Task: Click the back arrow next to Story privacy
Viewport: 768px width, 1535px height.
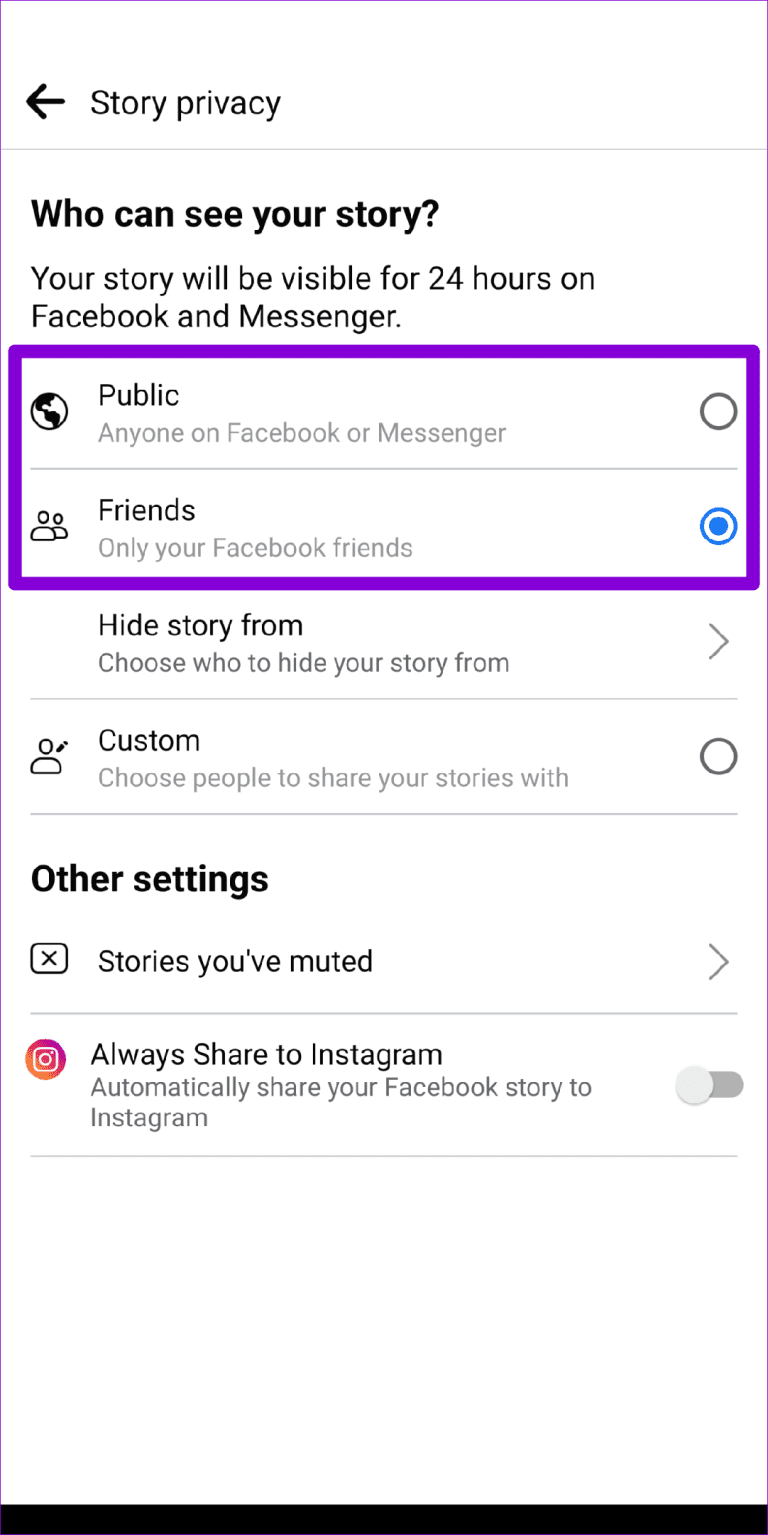Action: (x=44, y=101)
